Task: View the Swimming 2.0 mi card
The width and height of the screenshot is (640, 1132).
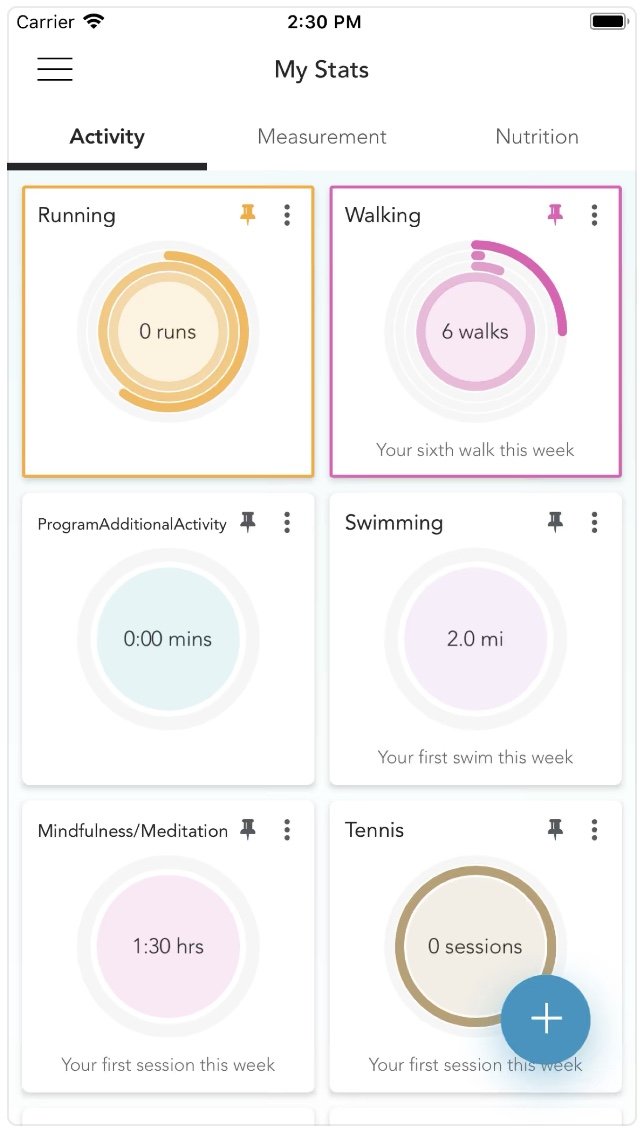Action: [475, 639]
